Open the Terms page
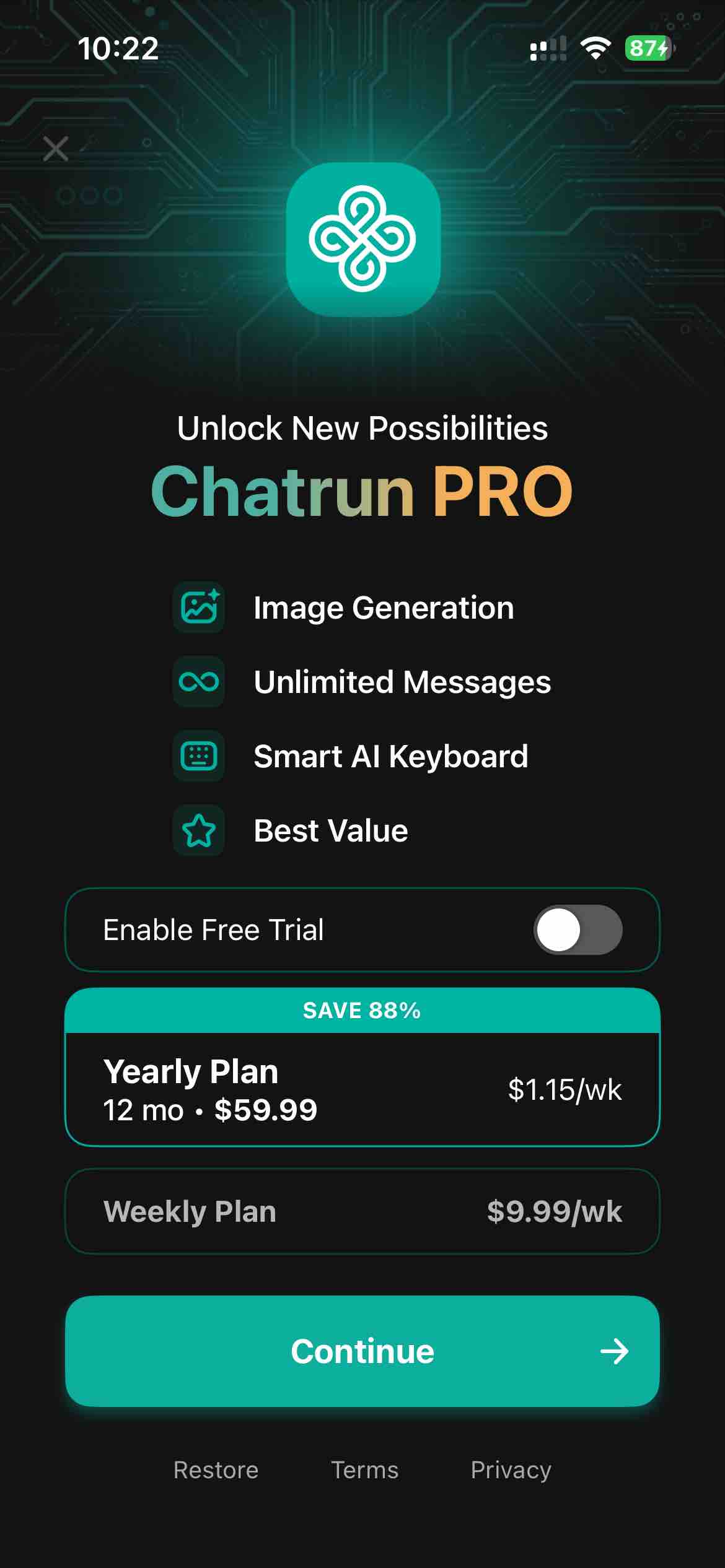 pyautogui.click(x=364, y=1470)
